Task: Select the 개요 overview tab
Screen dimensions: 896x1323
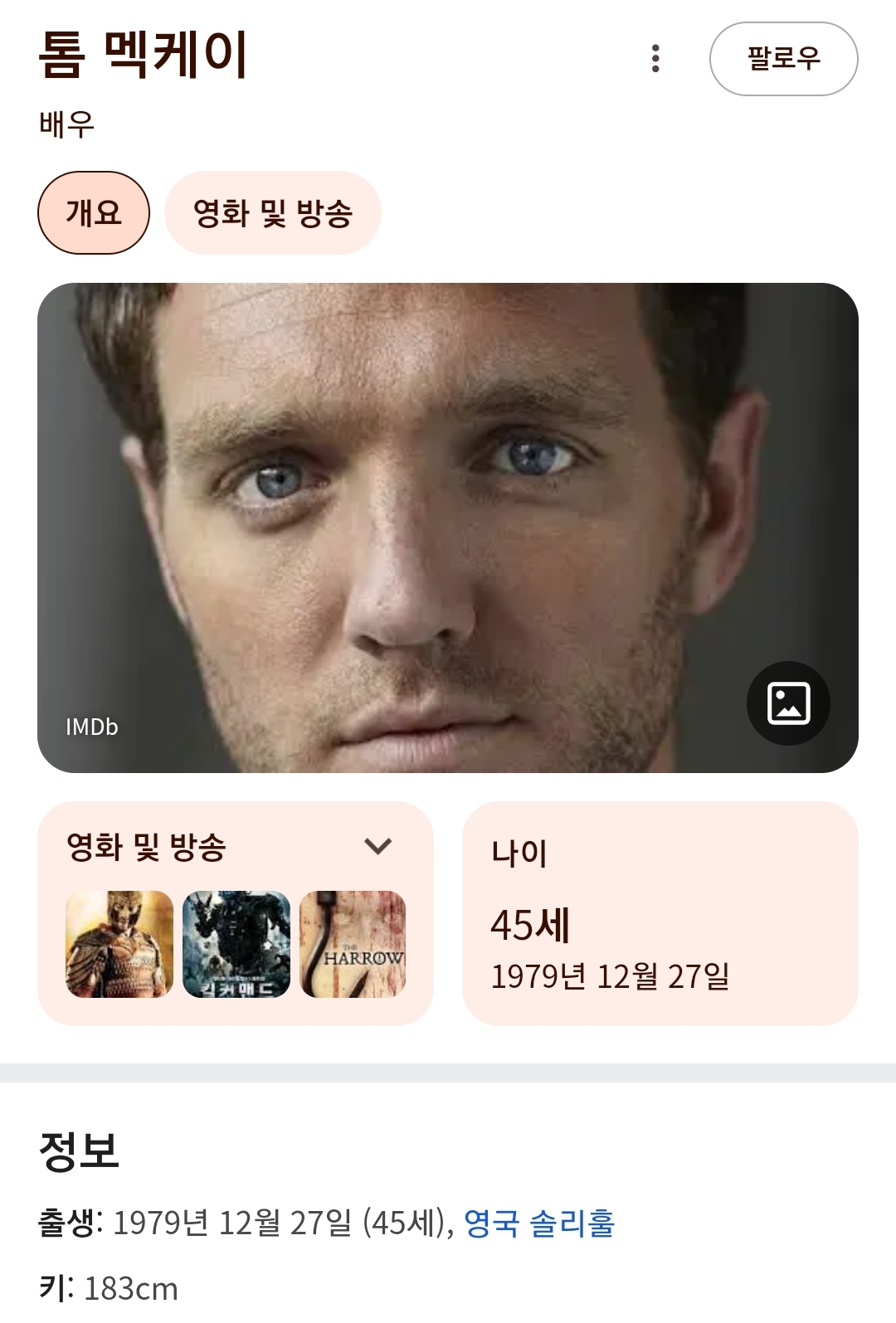Action: (x=94, y=213)
